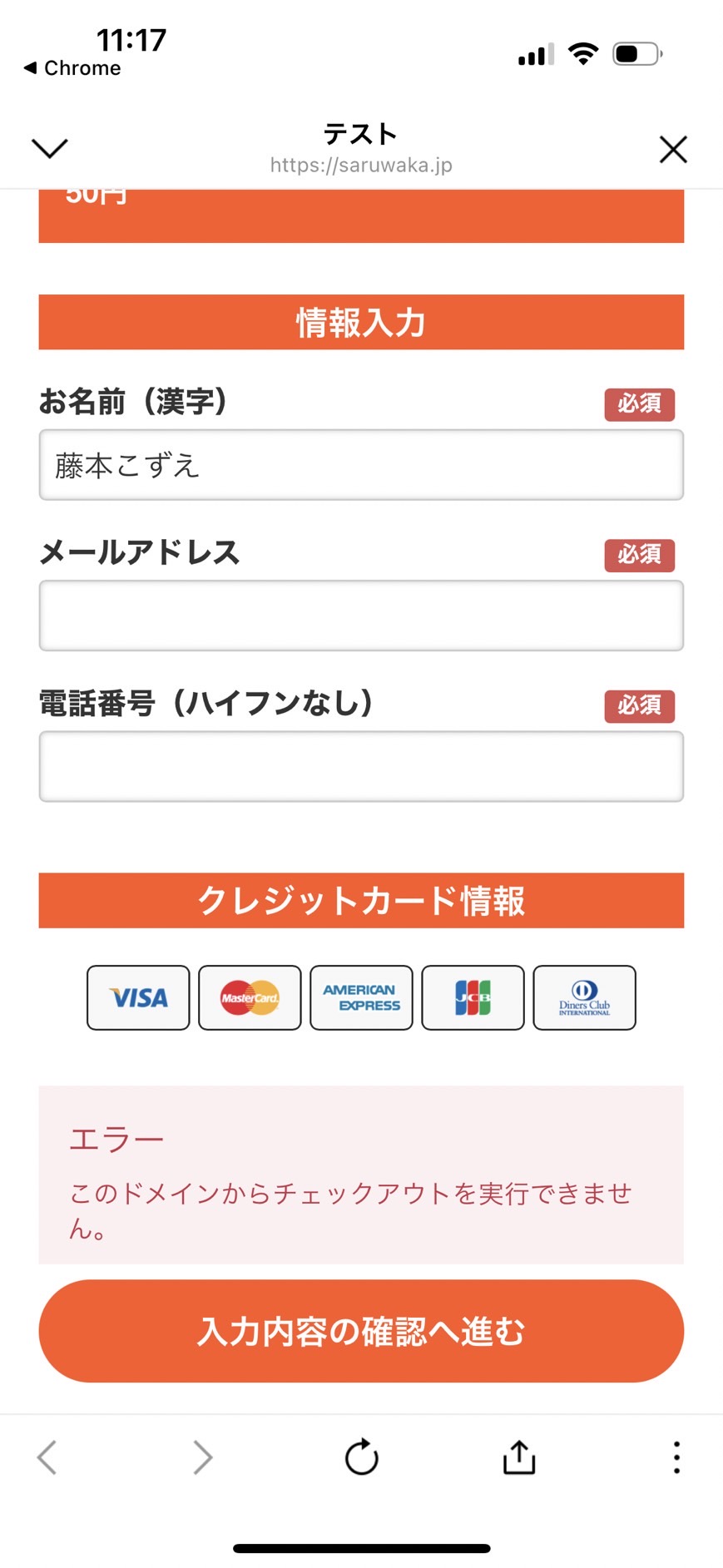Reload the current page
This screenshot has height=1568, width=723.
point(362,1457)
